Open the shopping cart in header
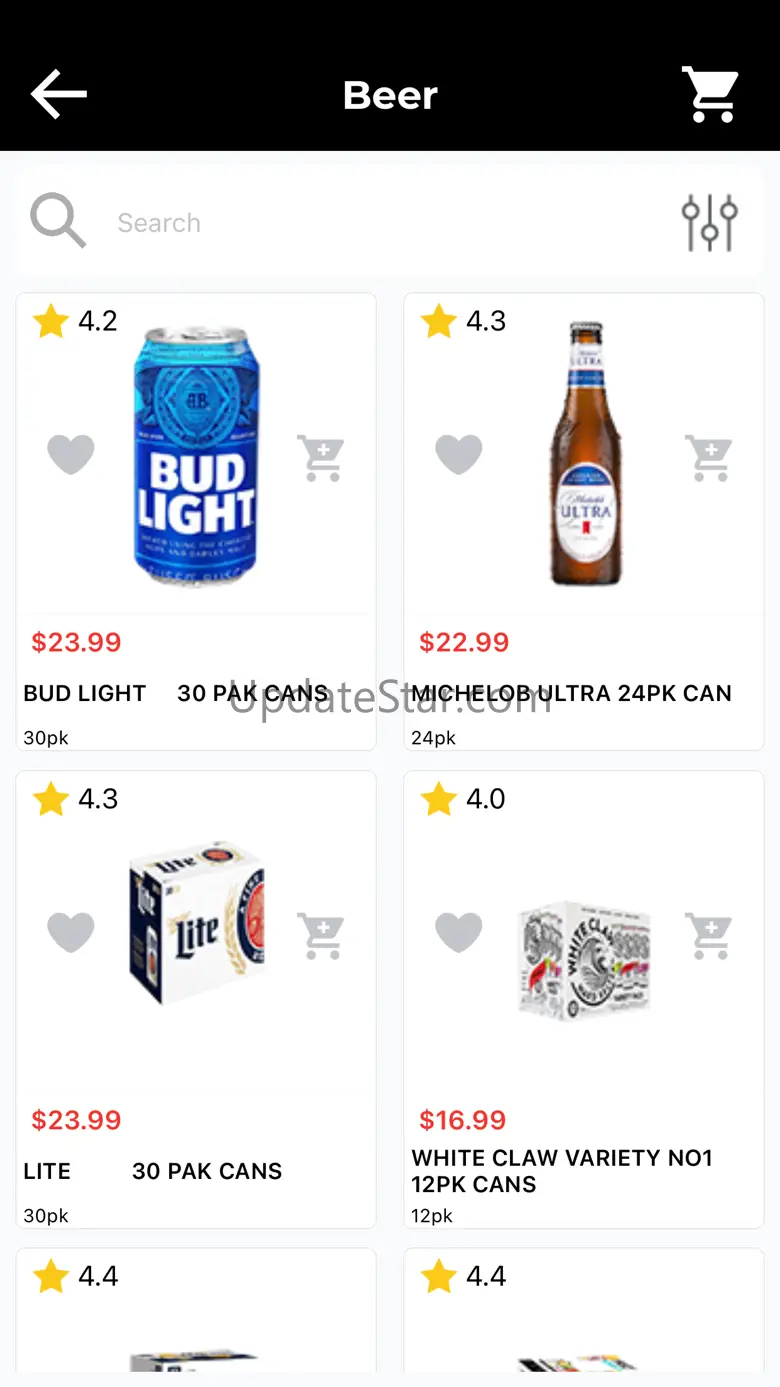 (x=710, y=95)
